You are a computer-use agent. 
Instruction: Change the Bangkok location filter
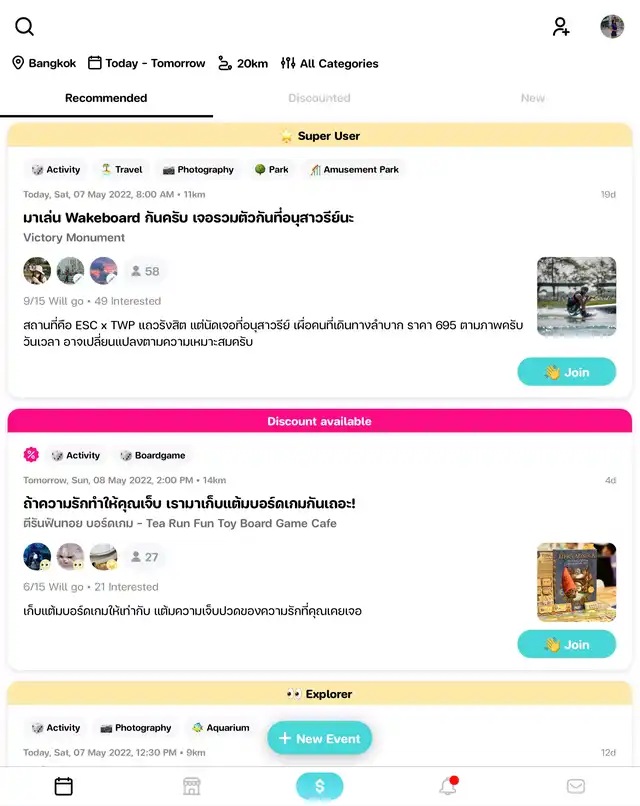(44, 63)
